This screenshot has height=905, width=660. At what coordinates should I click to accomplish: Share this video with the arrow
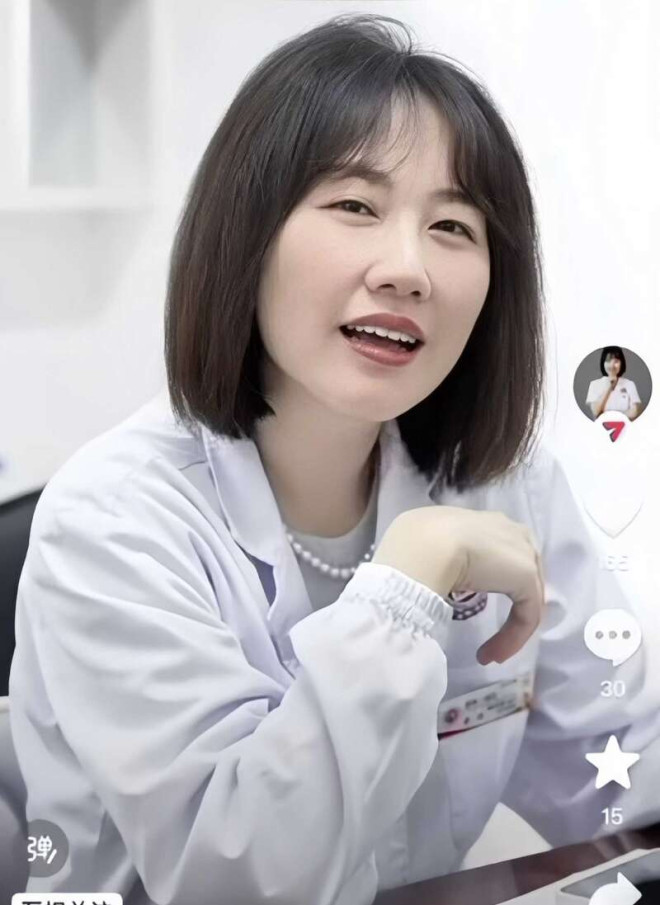pos(612,888)
